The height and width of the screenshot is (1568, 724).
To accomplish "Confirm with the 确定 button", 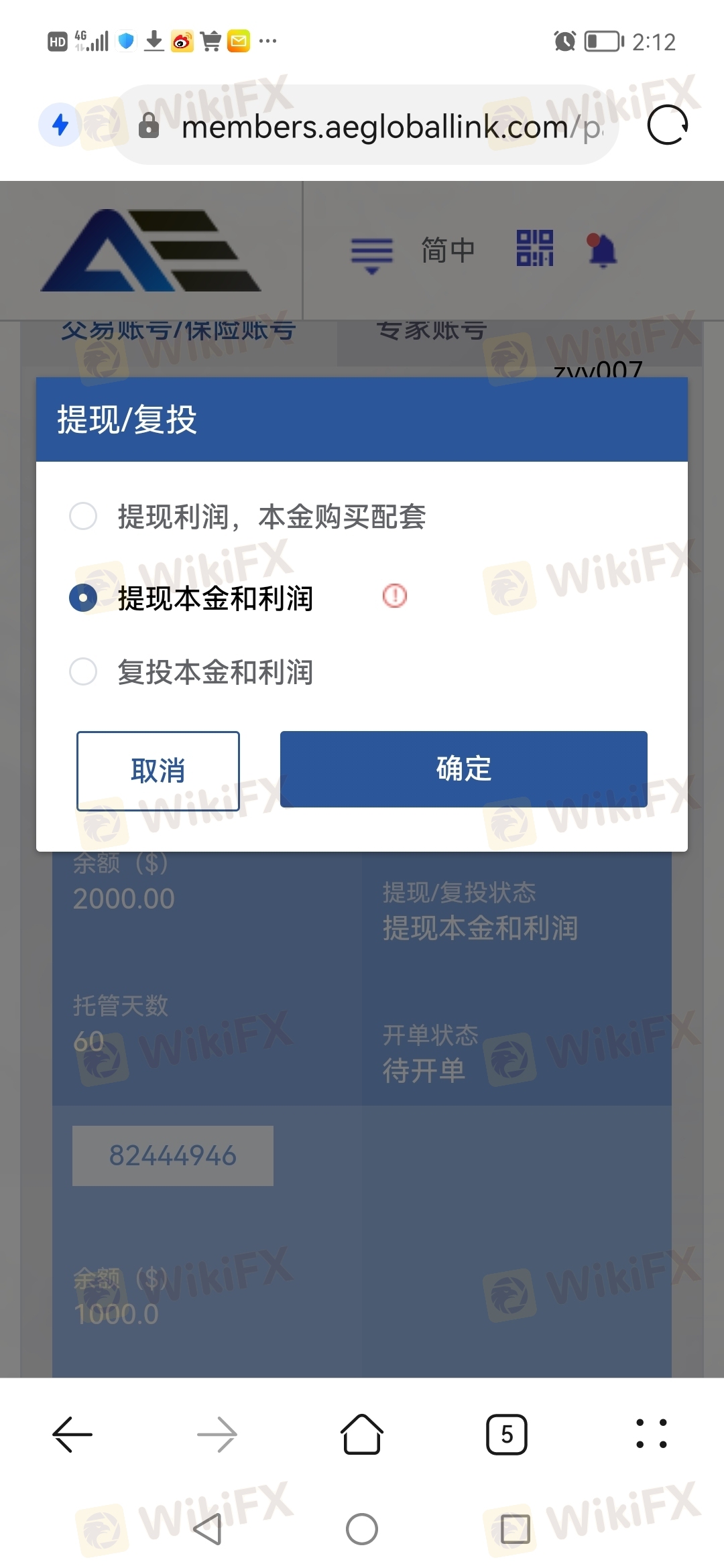I will 463,769.
